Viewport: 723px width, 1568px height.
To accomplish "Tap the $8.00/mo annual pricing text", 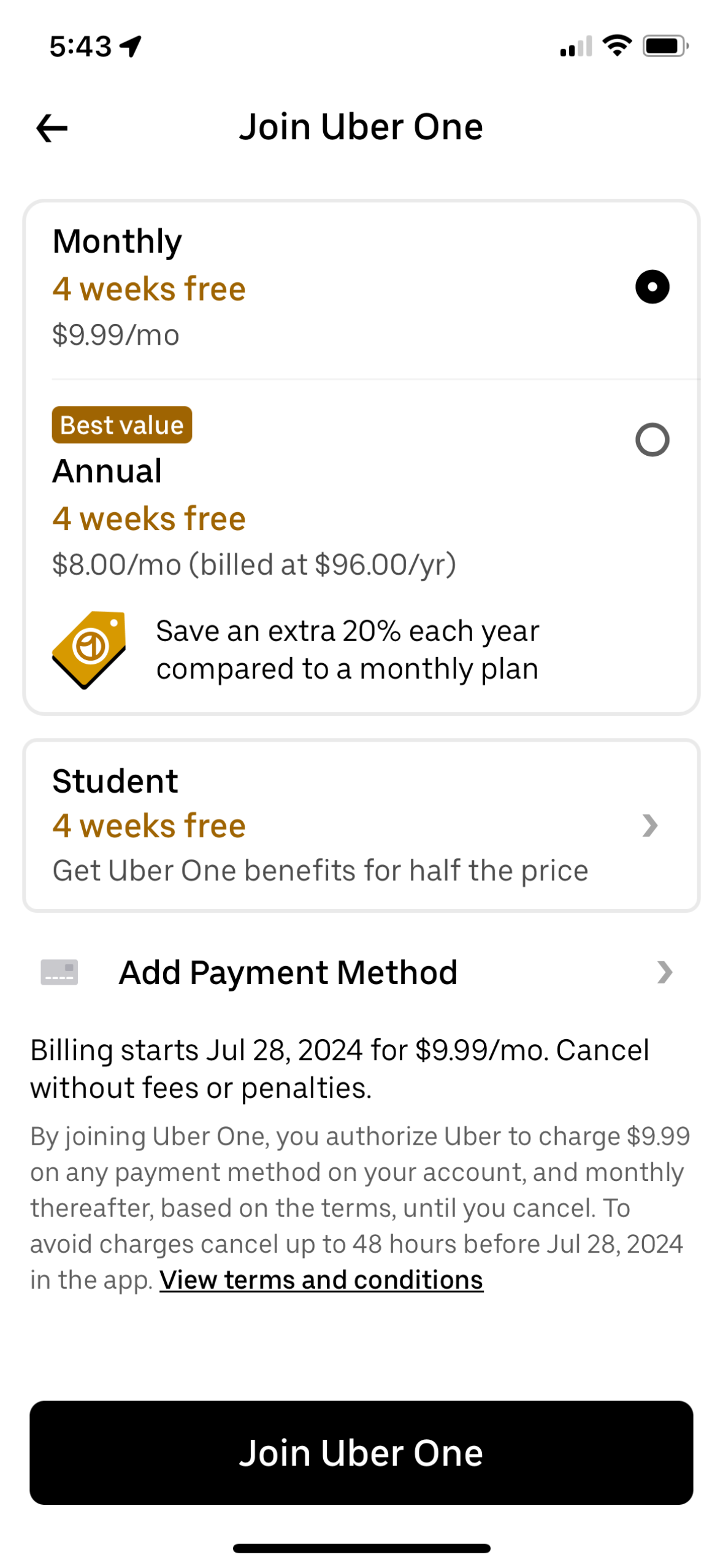I will click(x=254, y=564).
